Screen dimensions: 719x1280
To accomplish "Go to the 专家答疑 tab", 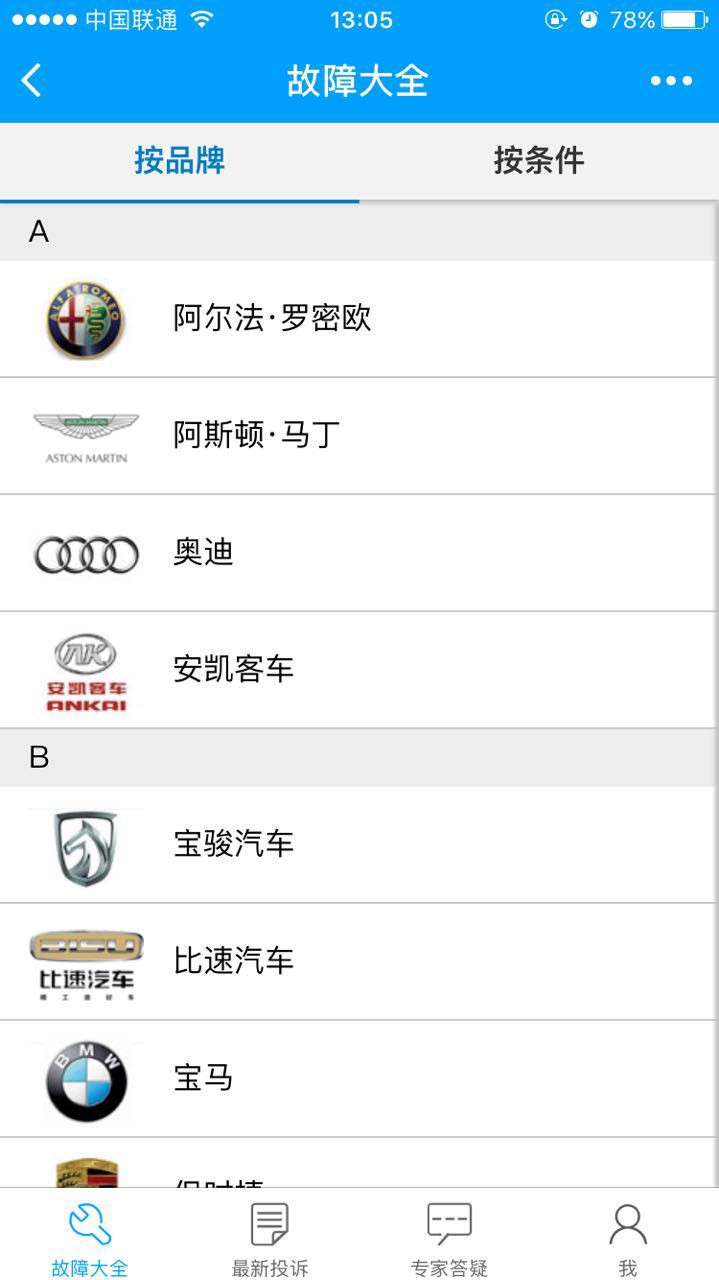I will pos(449,1238).
